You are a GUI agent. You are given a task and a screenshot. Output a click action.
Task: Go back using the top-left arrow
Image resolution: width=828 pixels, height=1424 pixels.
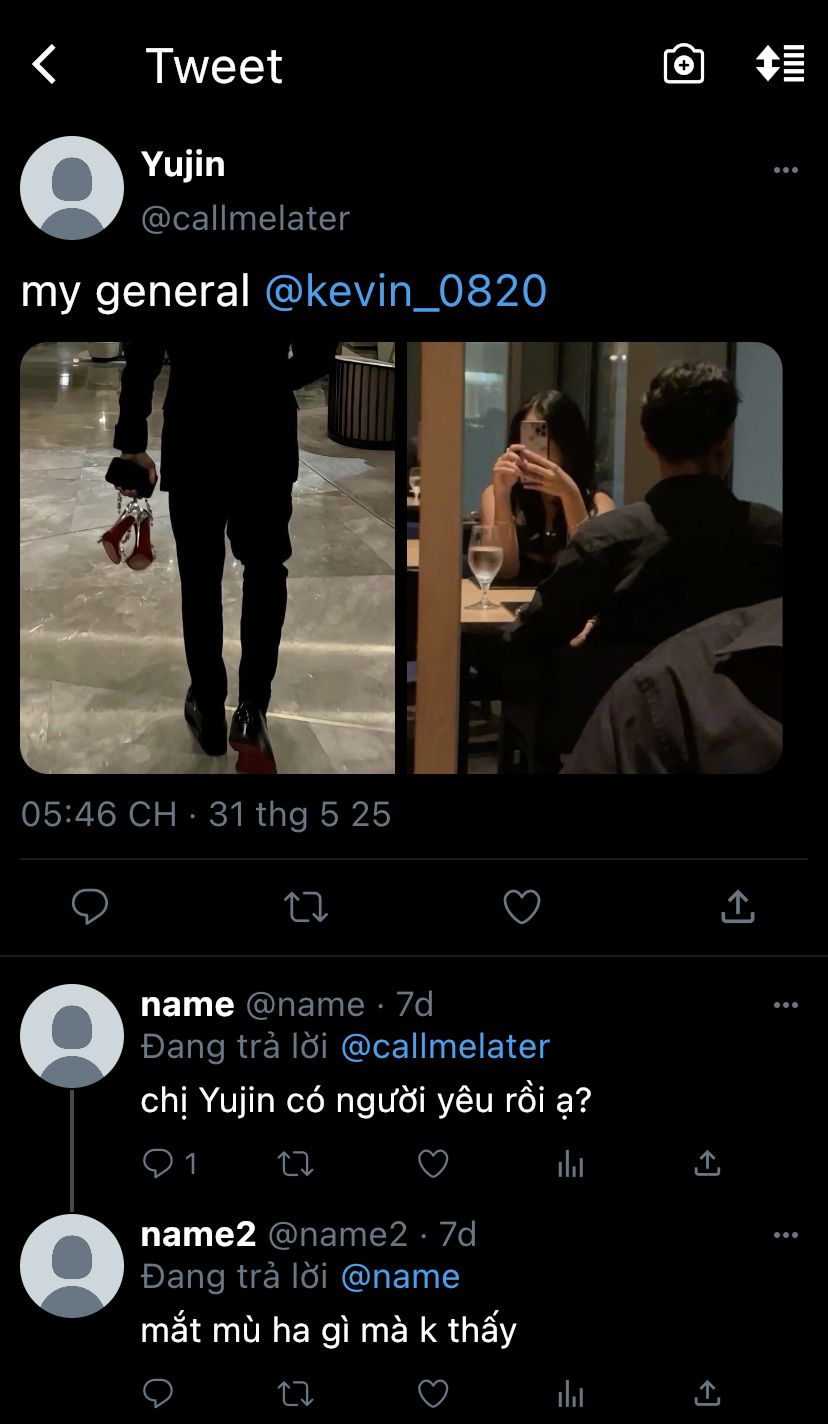tap(45, 66)
